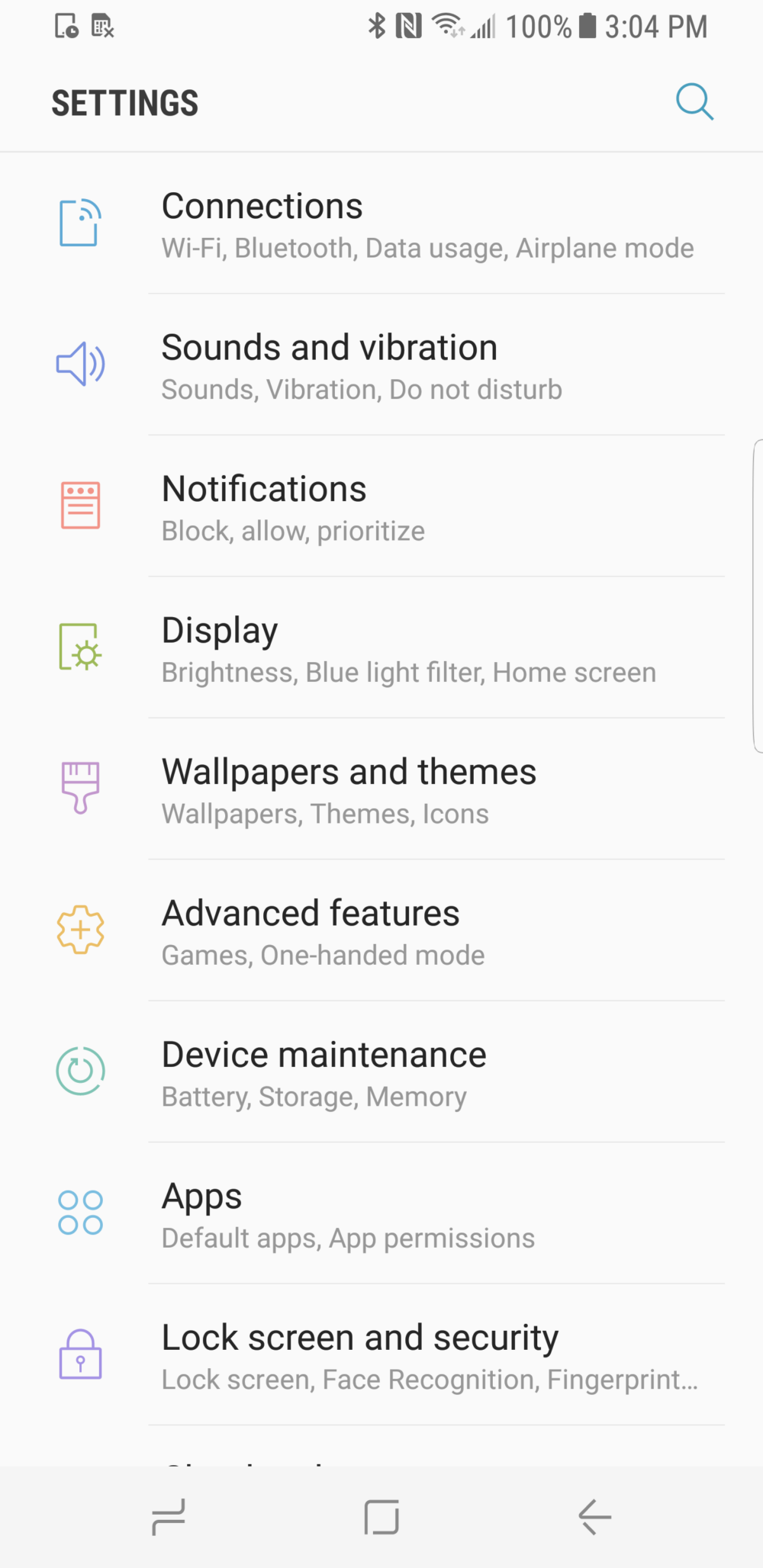Tap the Apps icon with four circles
763x1568 pixels.
click(79, 1213)
